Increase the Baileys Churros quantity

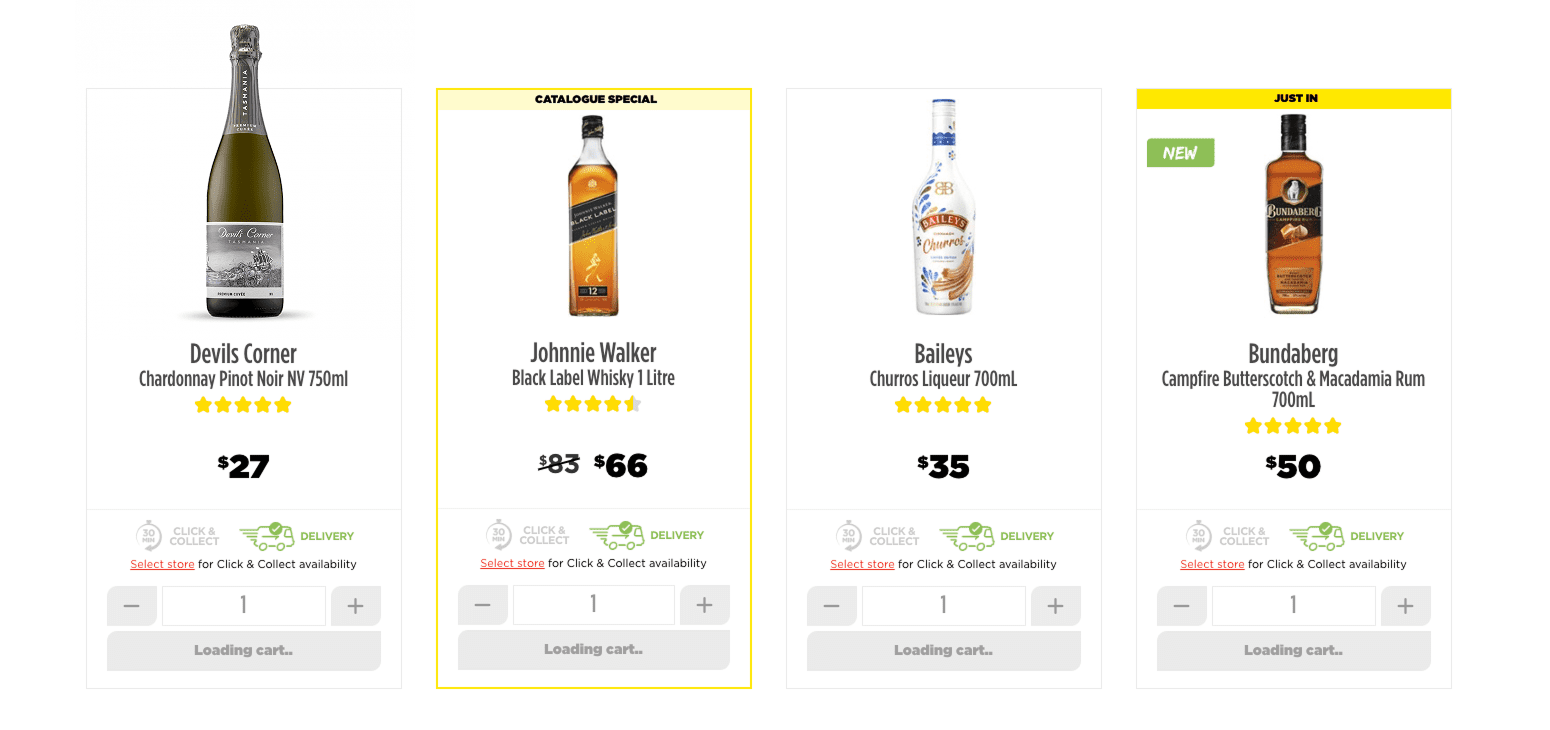pos(1055,606)
